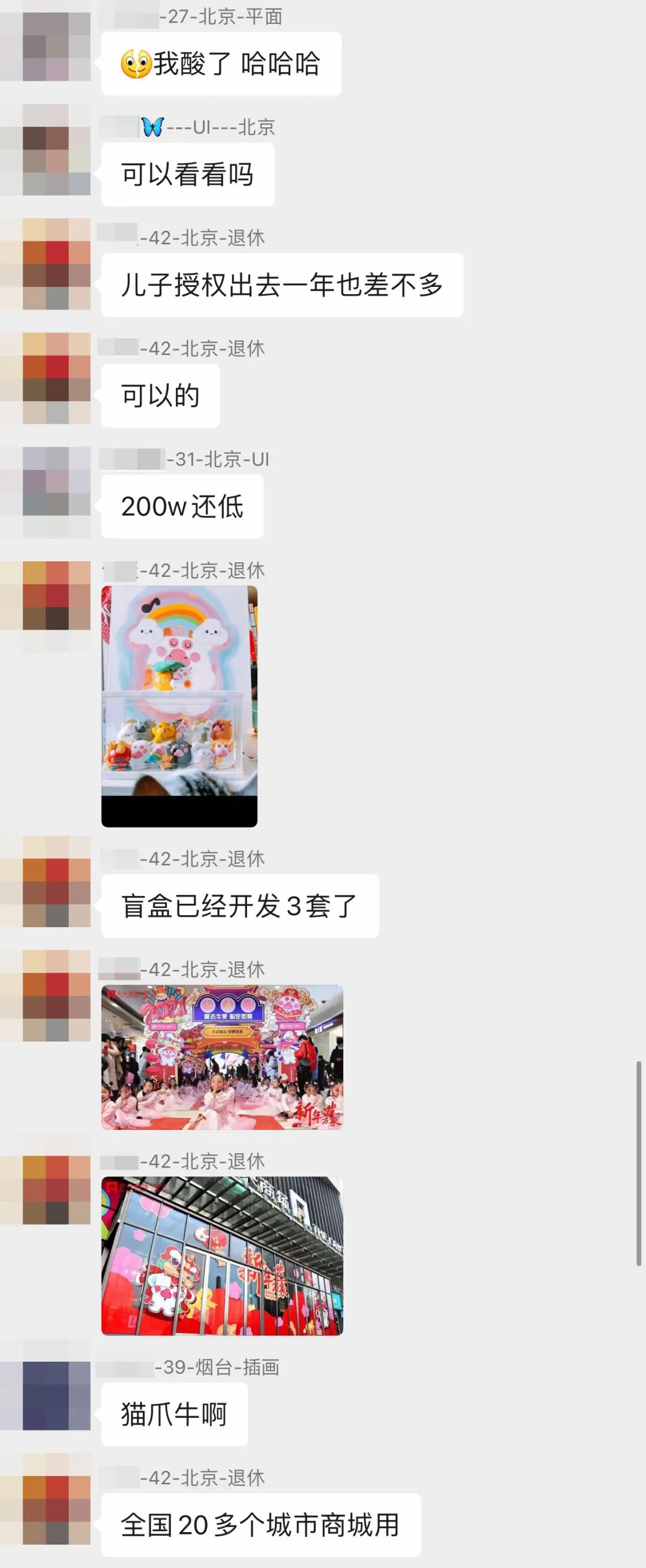View the mall performance photo with children
The width and height of the screenshot is (646, 1568).
222,1057
